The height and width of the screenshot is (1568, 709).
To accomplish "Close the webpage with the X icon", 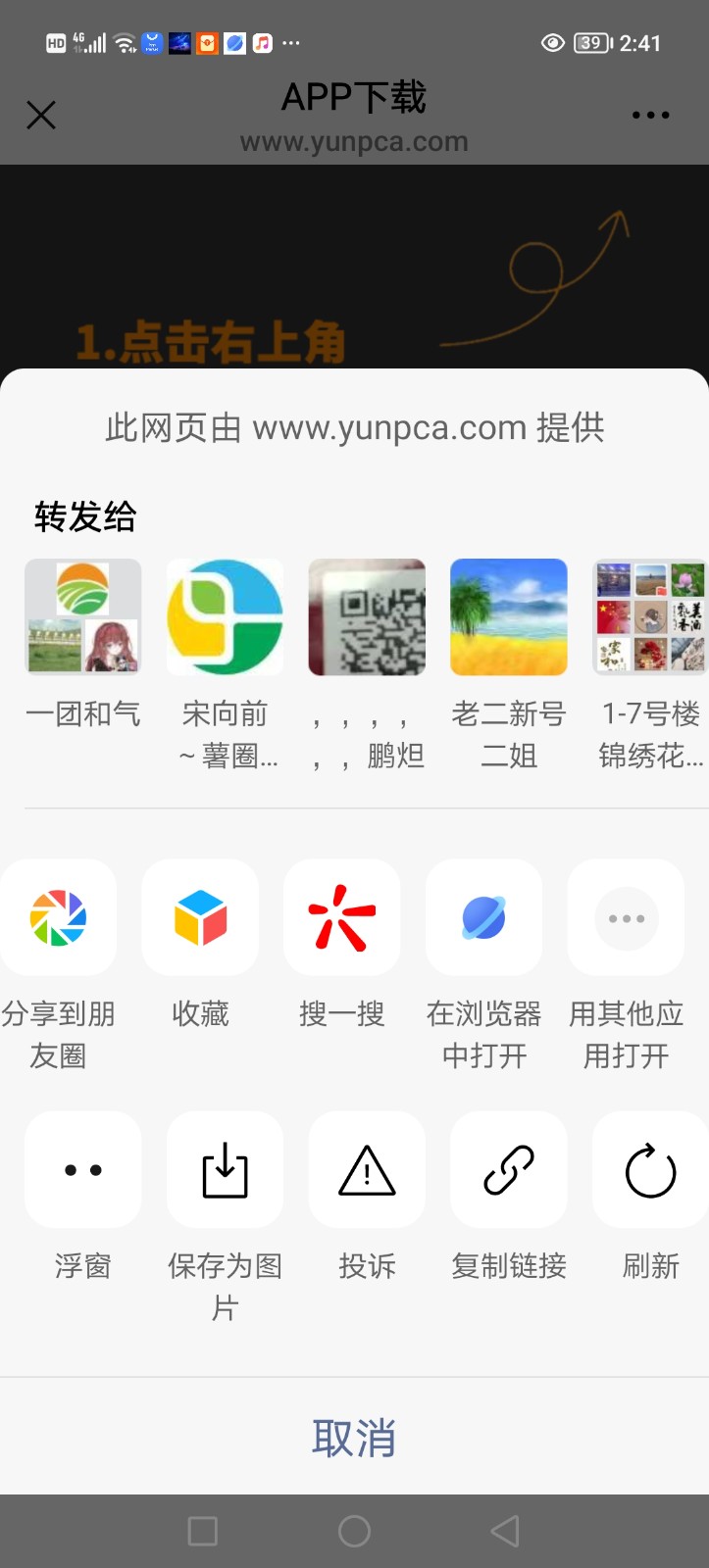I will (41, 116).
